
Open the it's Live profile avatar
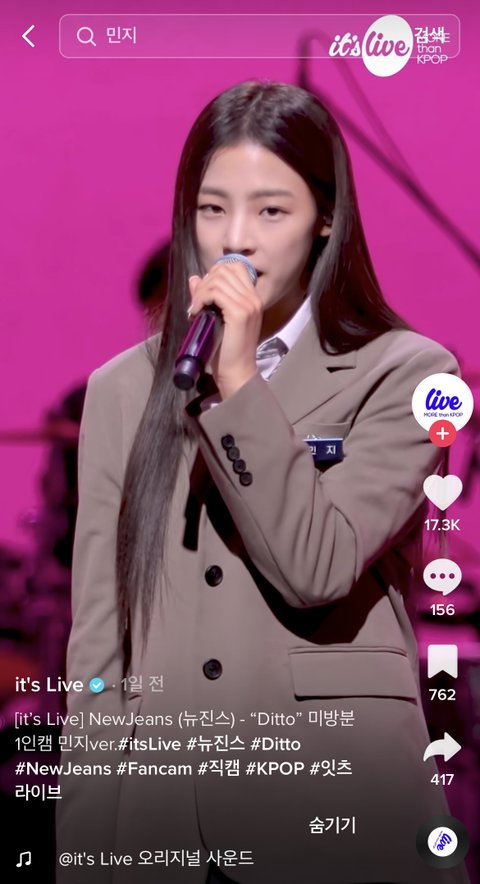(x=442, y=402)
